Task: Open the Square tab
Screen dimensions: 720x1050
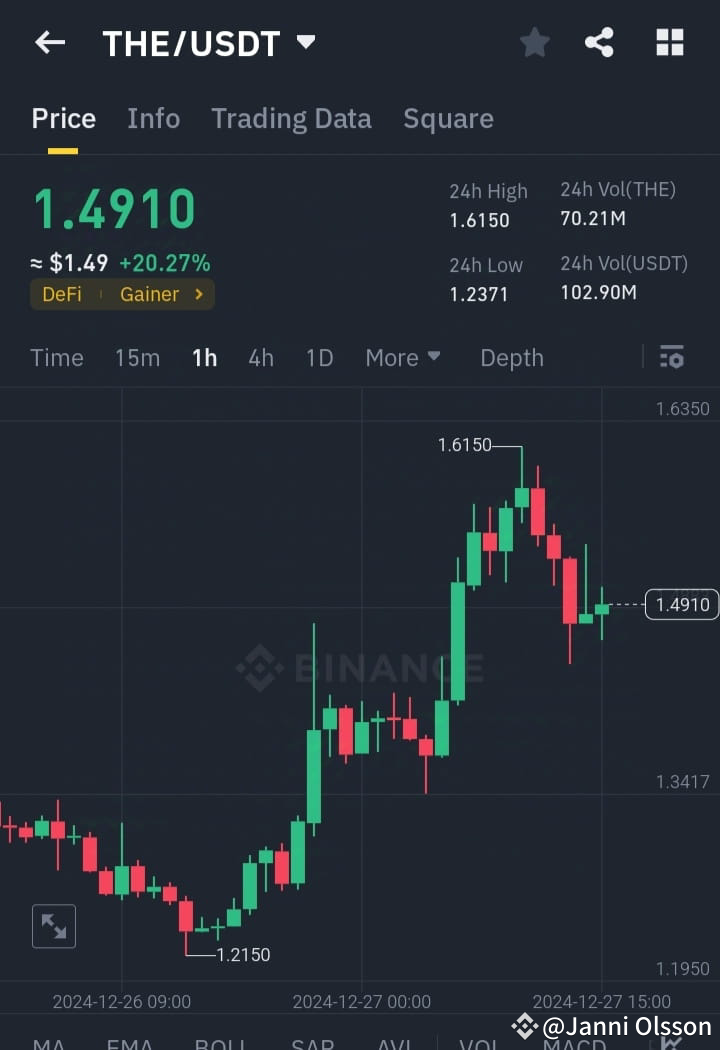Action: [448, 118]
